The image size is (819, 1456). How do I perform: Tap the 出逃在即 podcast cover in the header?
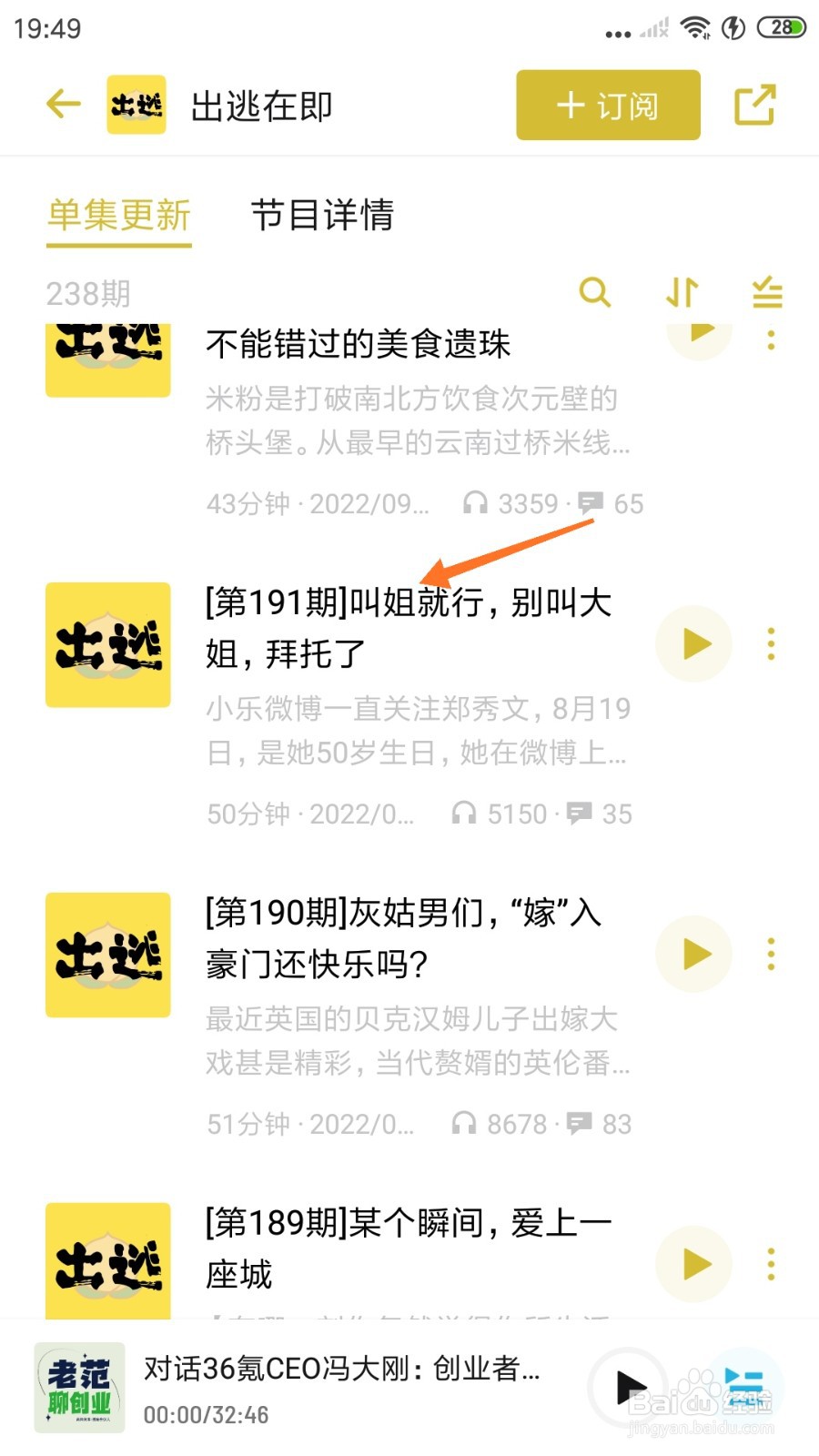(136, 105)
